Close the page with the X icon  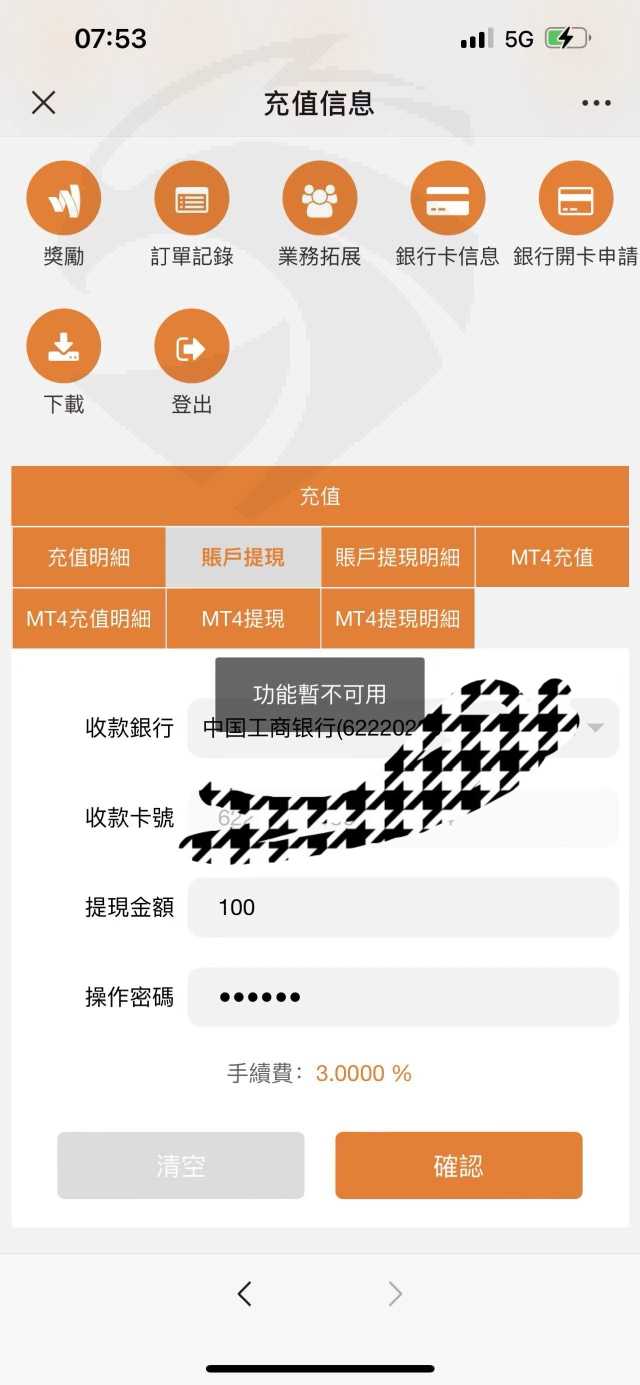43,102
